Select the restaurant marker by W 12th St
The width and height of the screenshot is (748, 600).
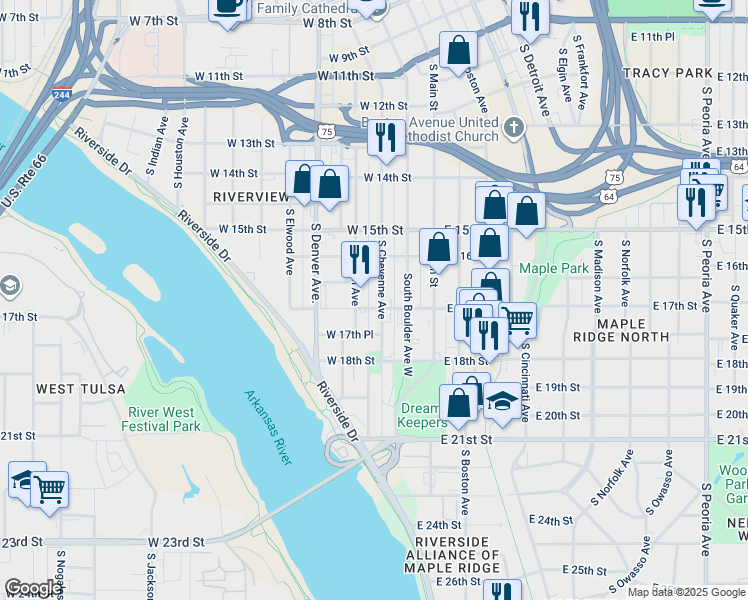click(385, 137)
